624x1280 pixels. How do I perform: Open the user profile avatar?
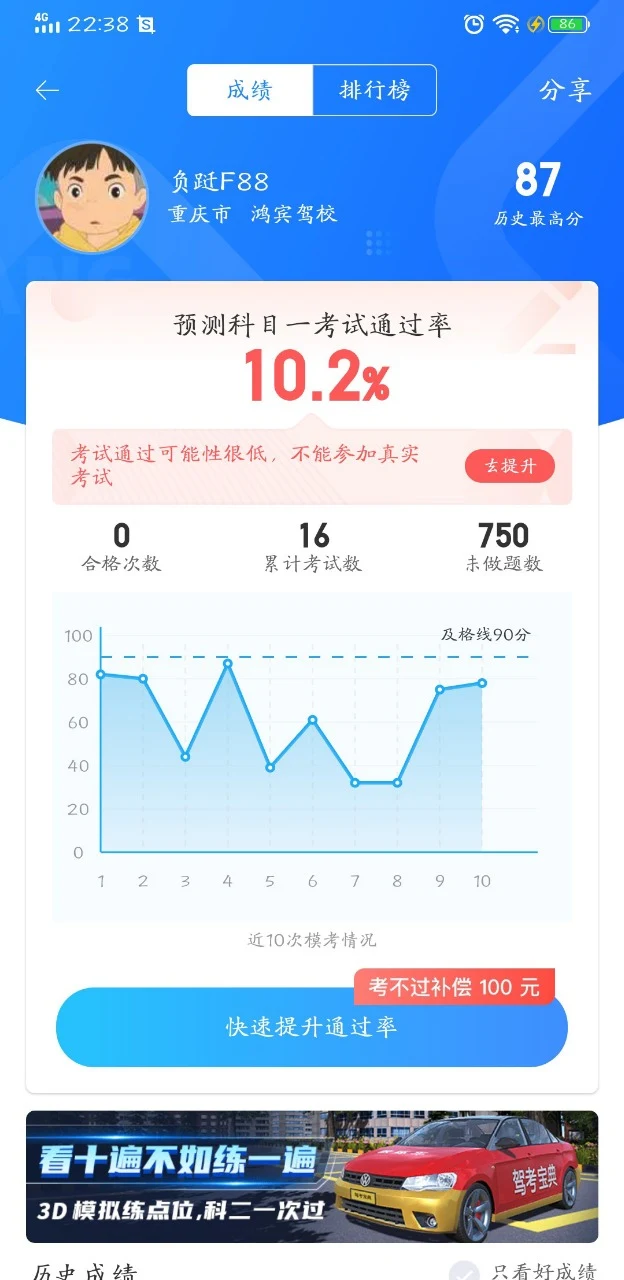(x=85, y=197)
